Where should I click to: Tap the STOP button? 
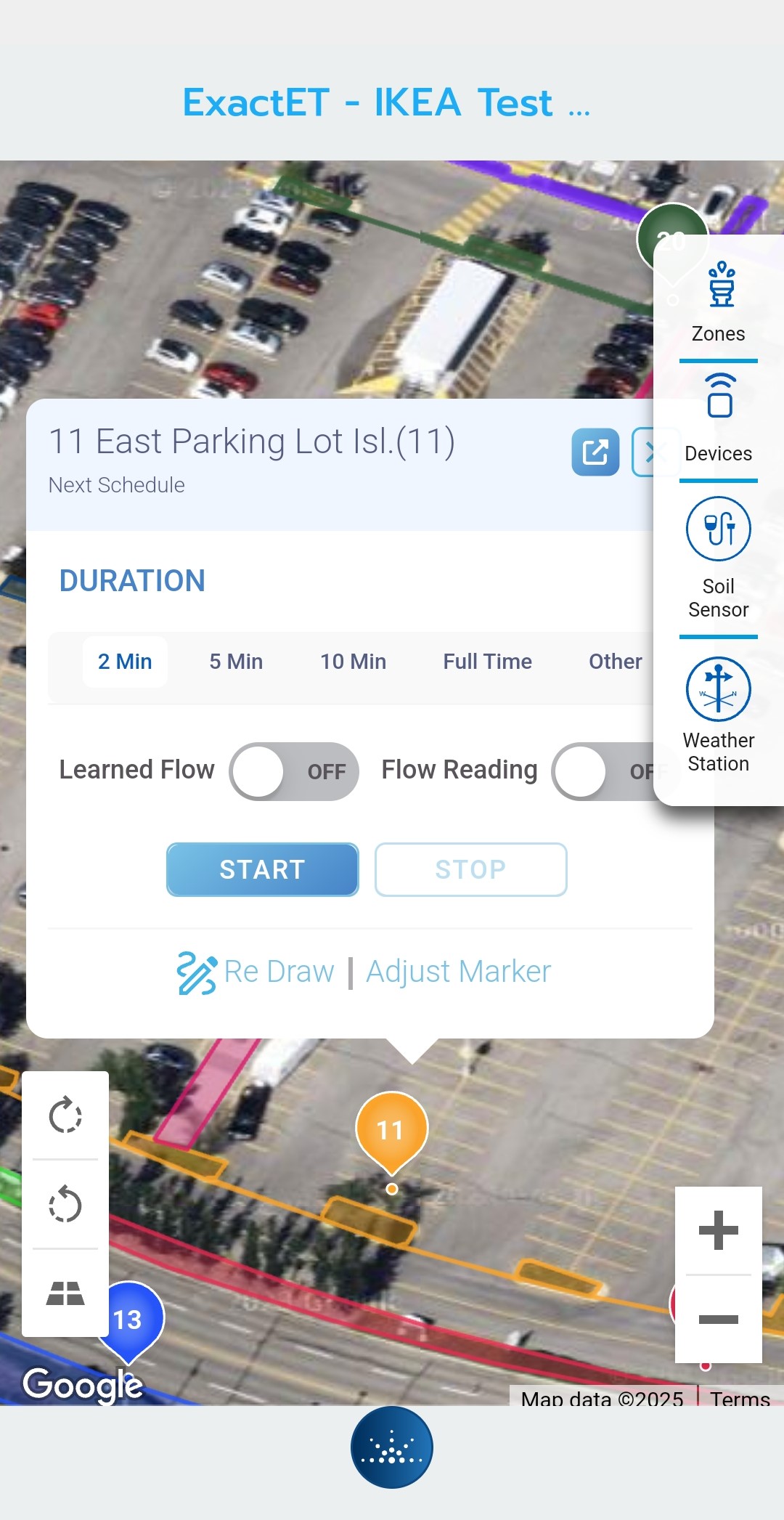[x=470, y=869]
